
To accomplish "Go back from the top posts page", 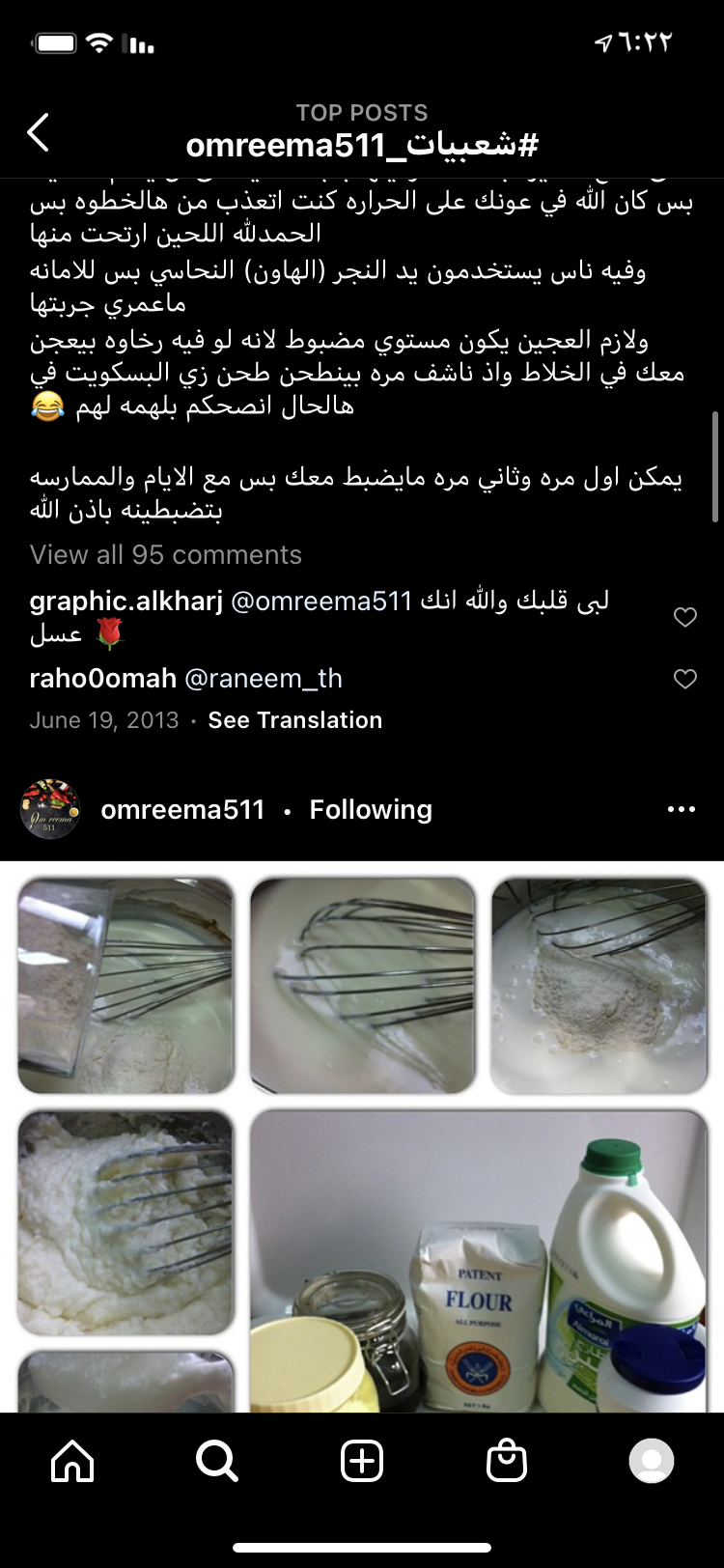I will point(39,132).
